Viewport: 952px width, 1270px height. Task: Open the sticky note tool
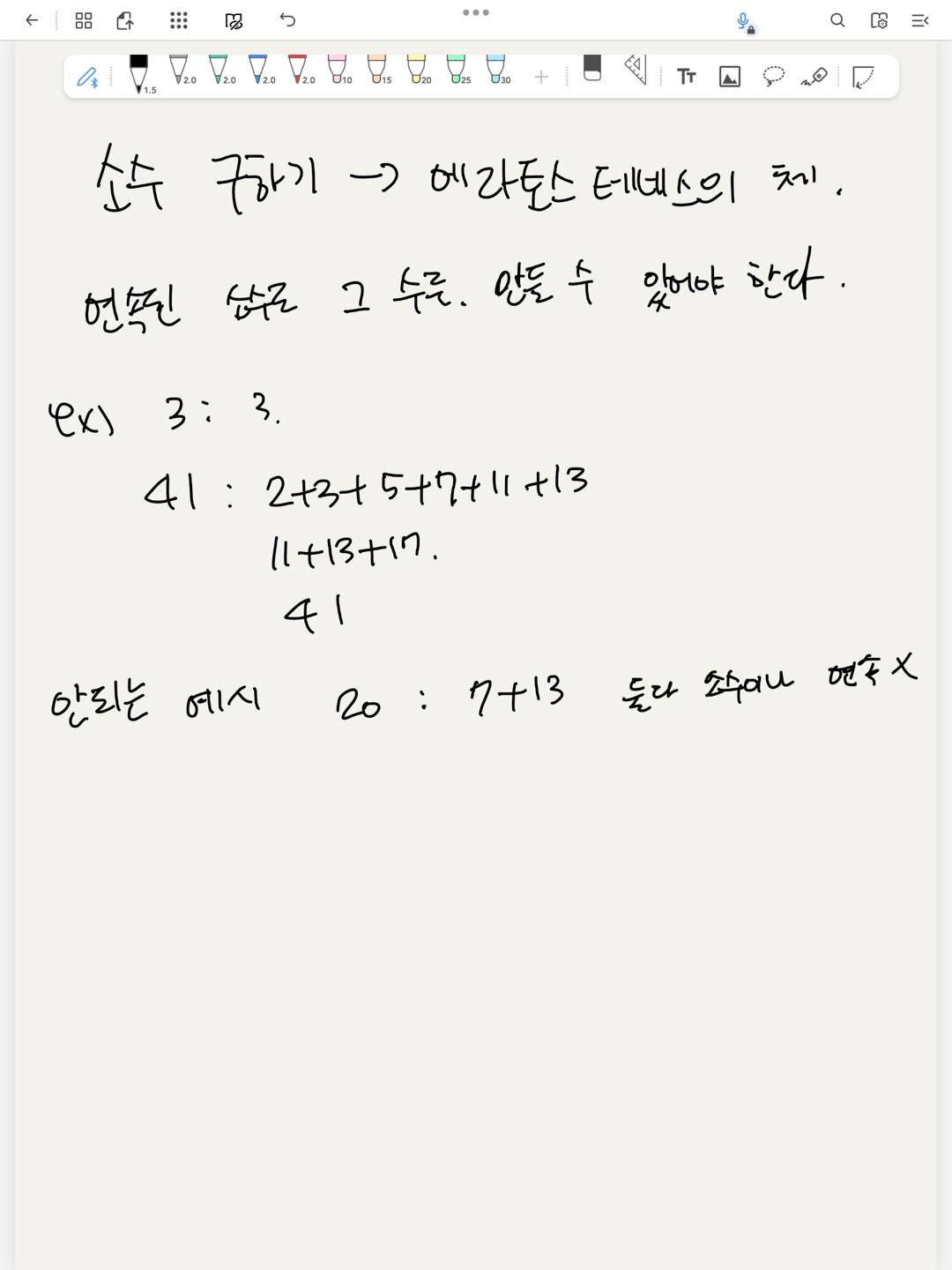pyautogui.click(x=863, y=77)
